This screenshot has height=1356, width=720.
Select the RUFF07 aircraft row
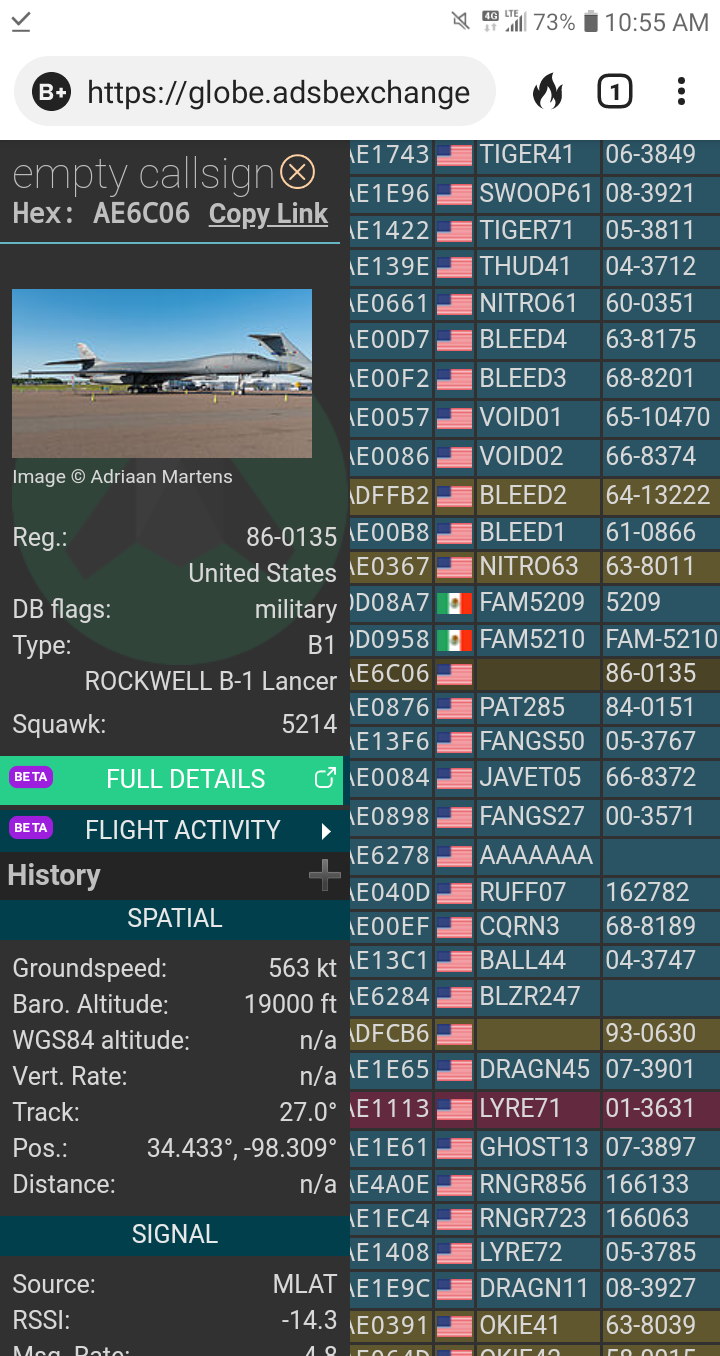pyautogui.click(x=534, y=892)
